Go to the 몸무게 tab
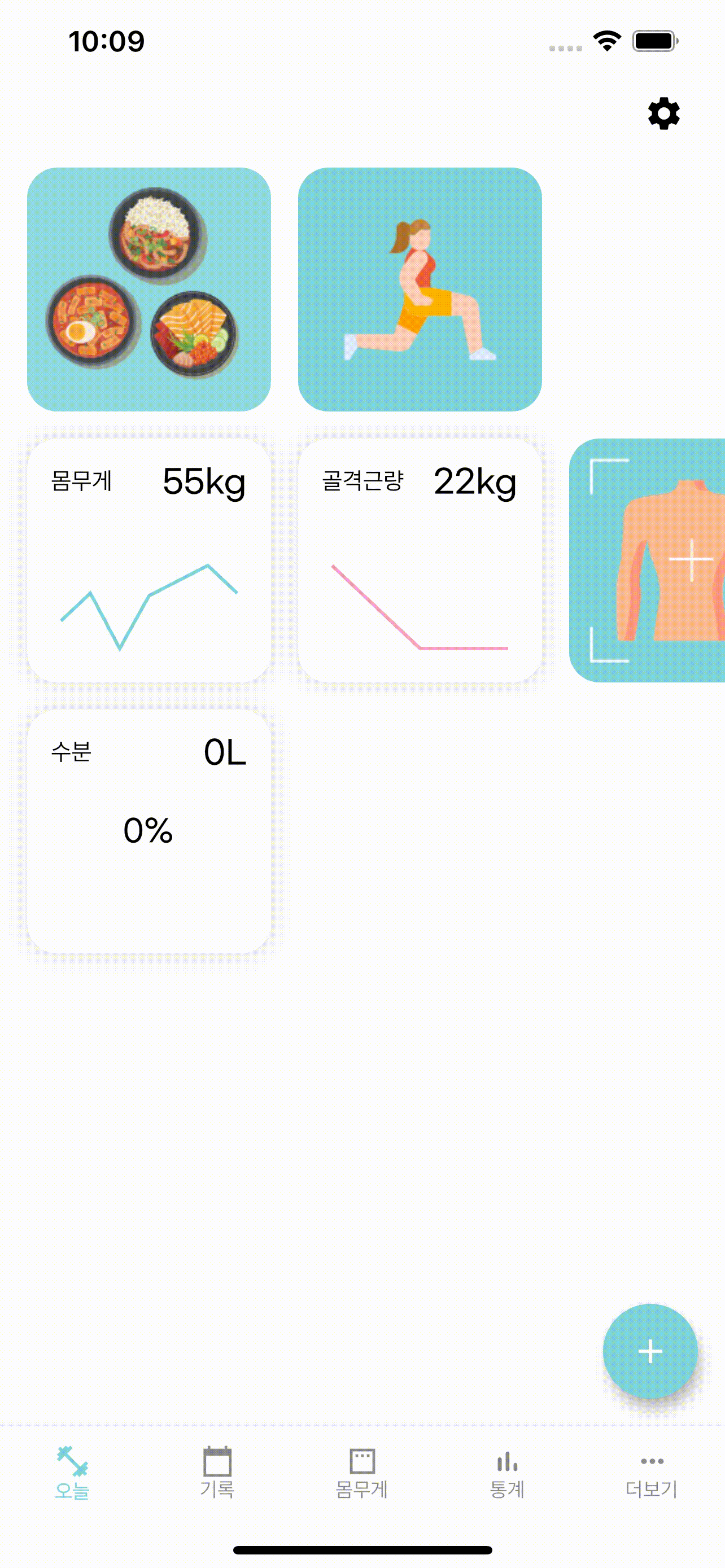The width and height of the screenshot is (725, 1568). click(362, 1473)
